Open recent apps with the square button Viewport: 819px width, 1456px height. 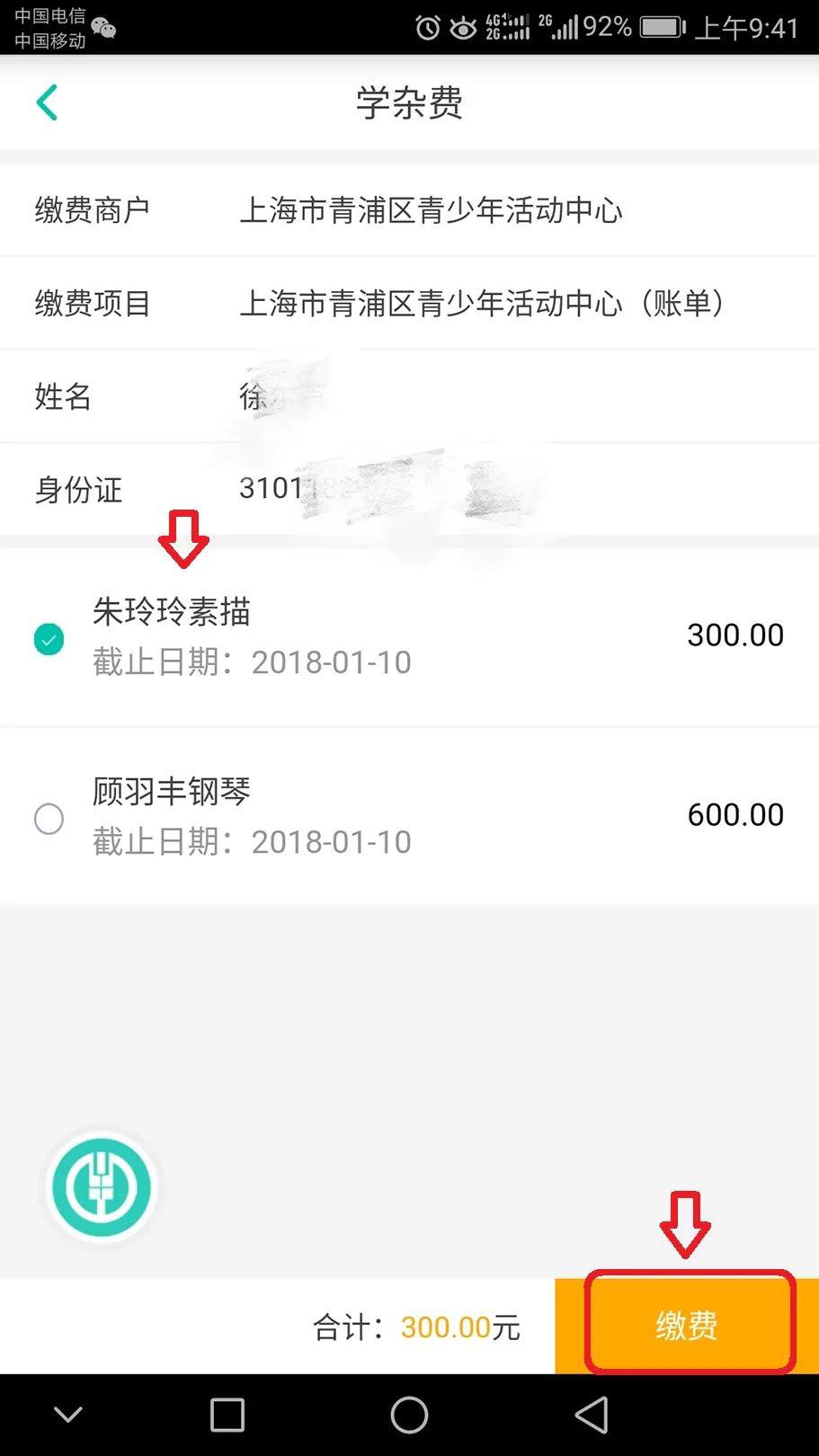227,1416
